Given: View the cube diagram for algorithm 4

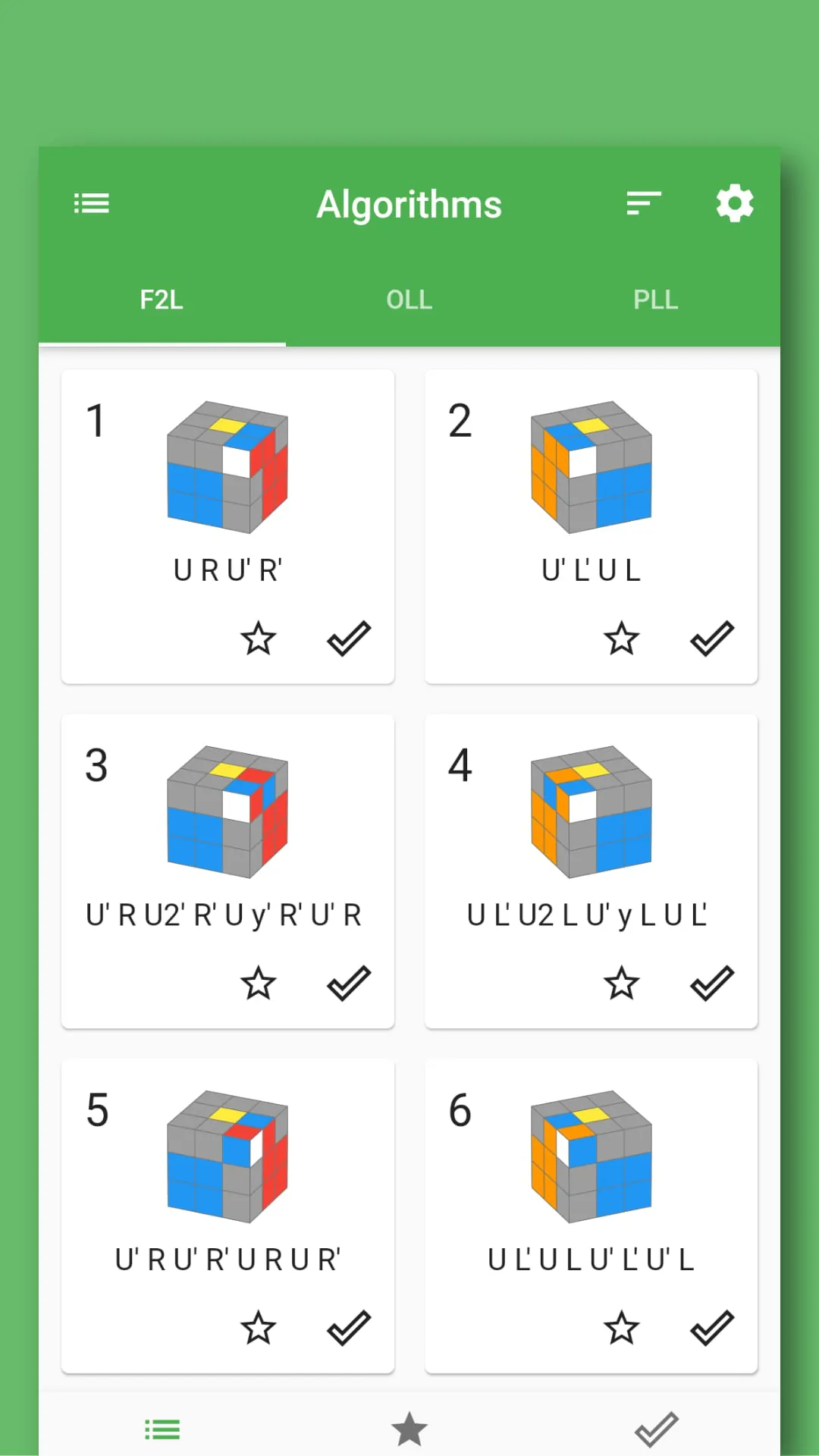Looking at the screenshot, I should pos(591,813).
